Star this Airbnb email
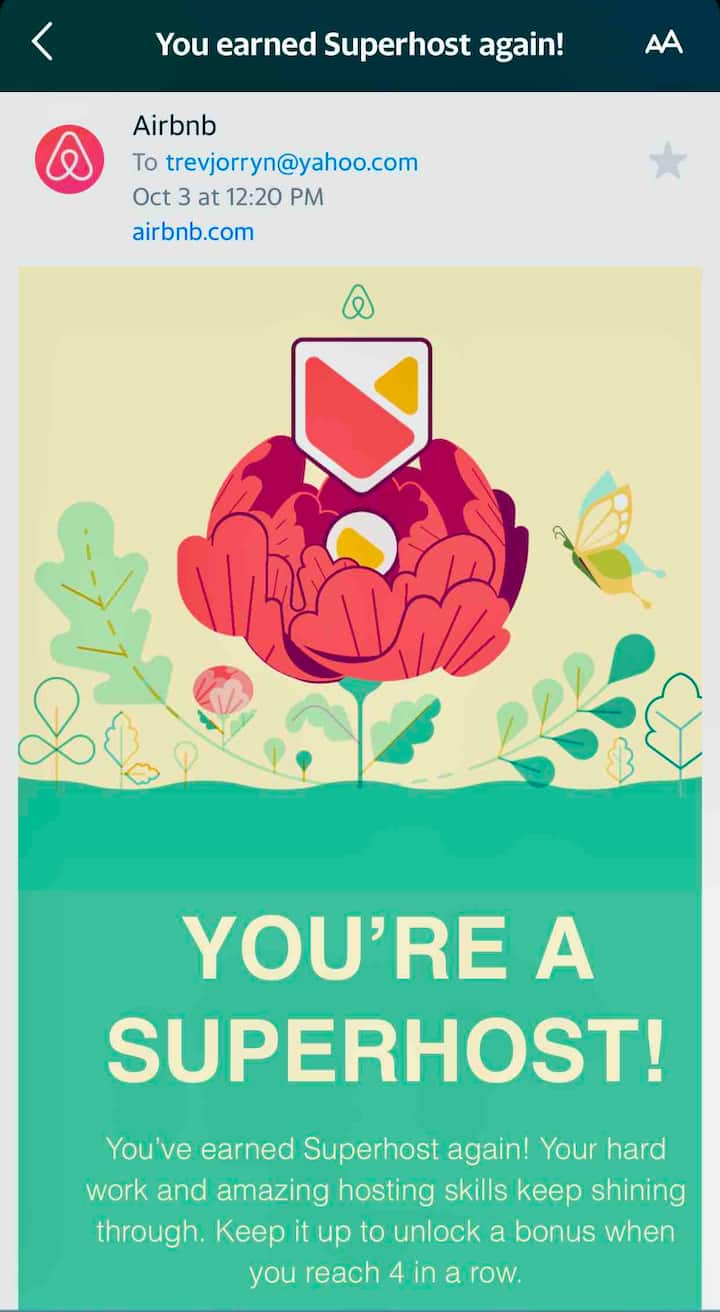The width and height of the screenshot is (720, 1312). click(667, 161)
